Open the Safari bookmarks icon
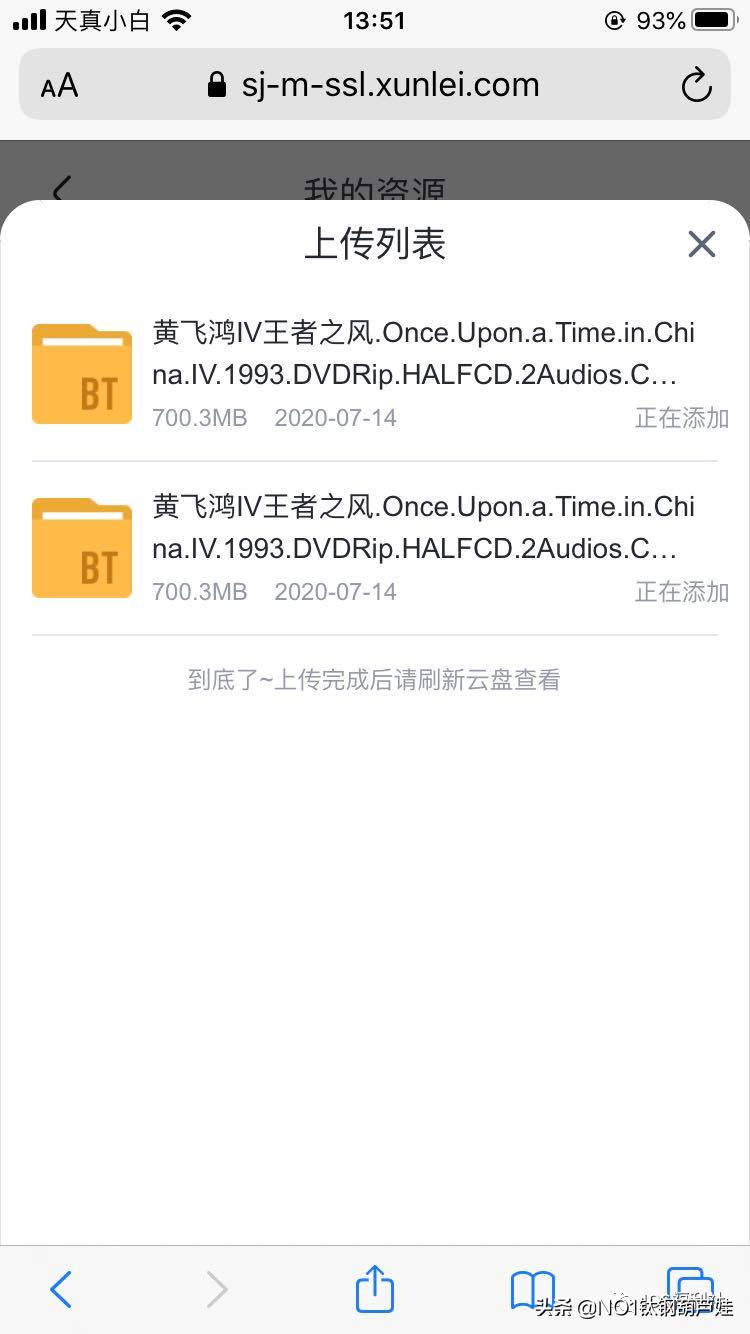 click(x=531, y=1290)
